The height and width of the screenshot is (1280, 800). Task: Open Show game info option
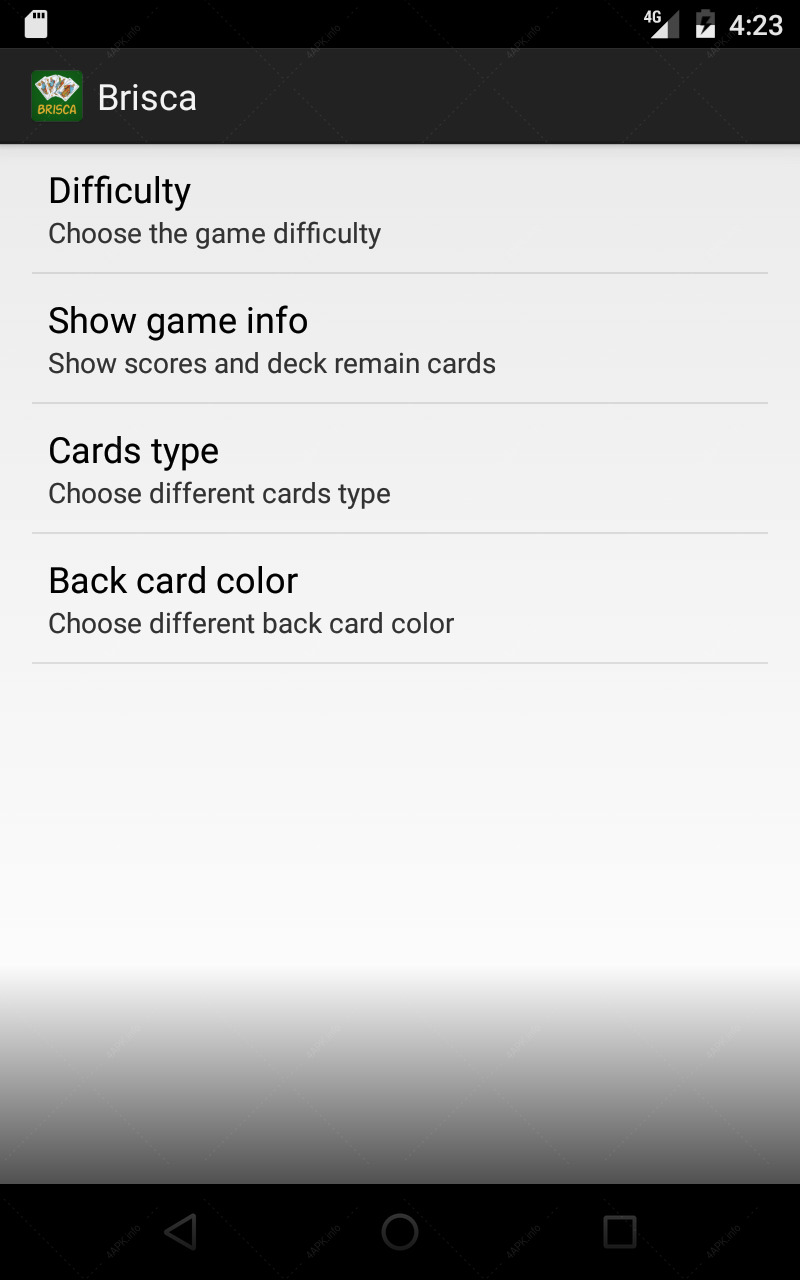click(x=400, y=339)
